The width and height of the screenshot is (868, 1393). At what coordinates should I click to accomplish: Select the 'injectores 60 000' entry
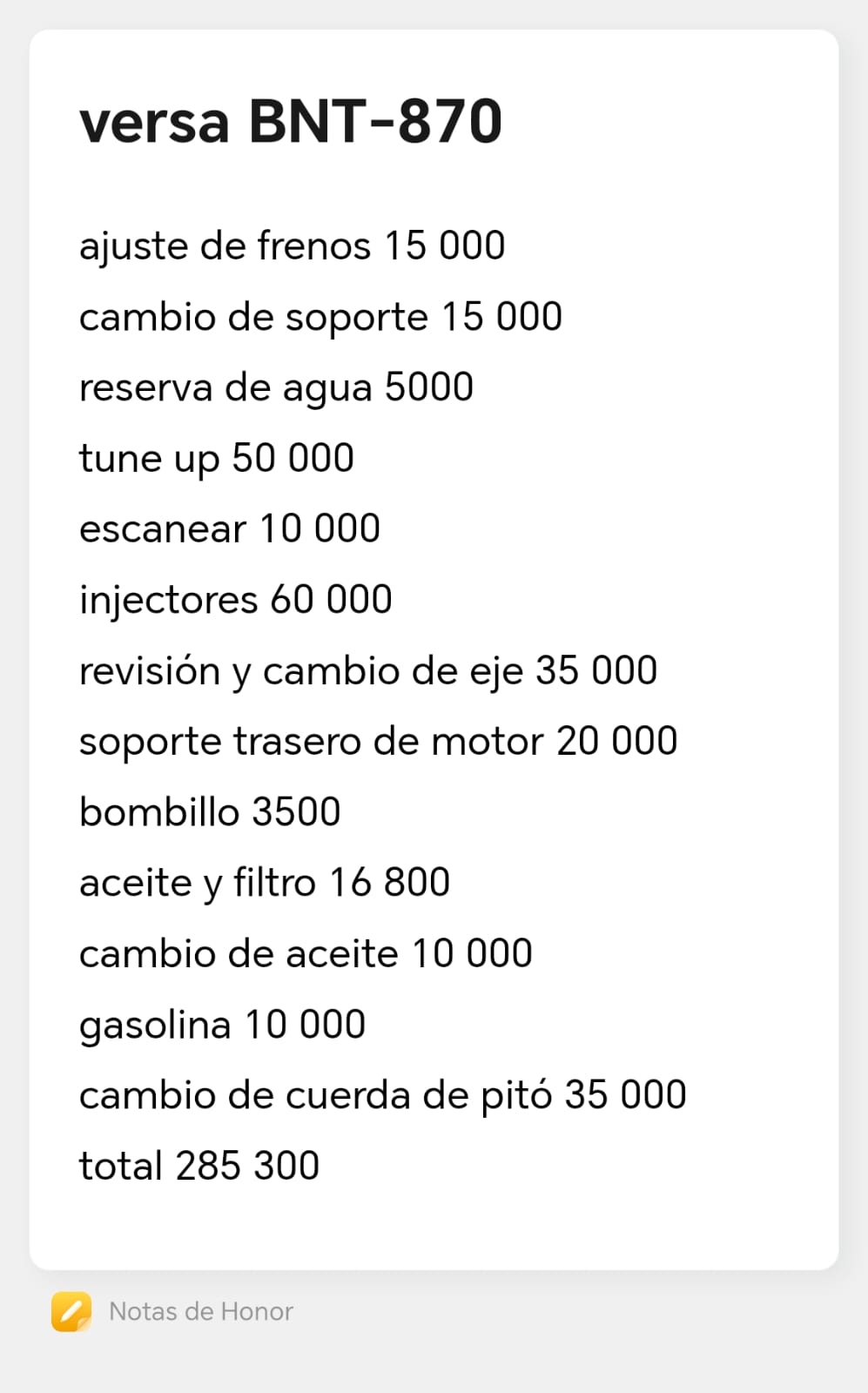pos(235,598)
